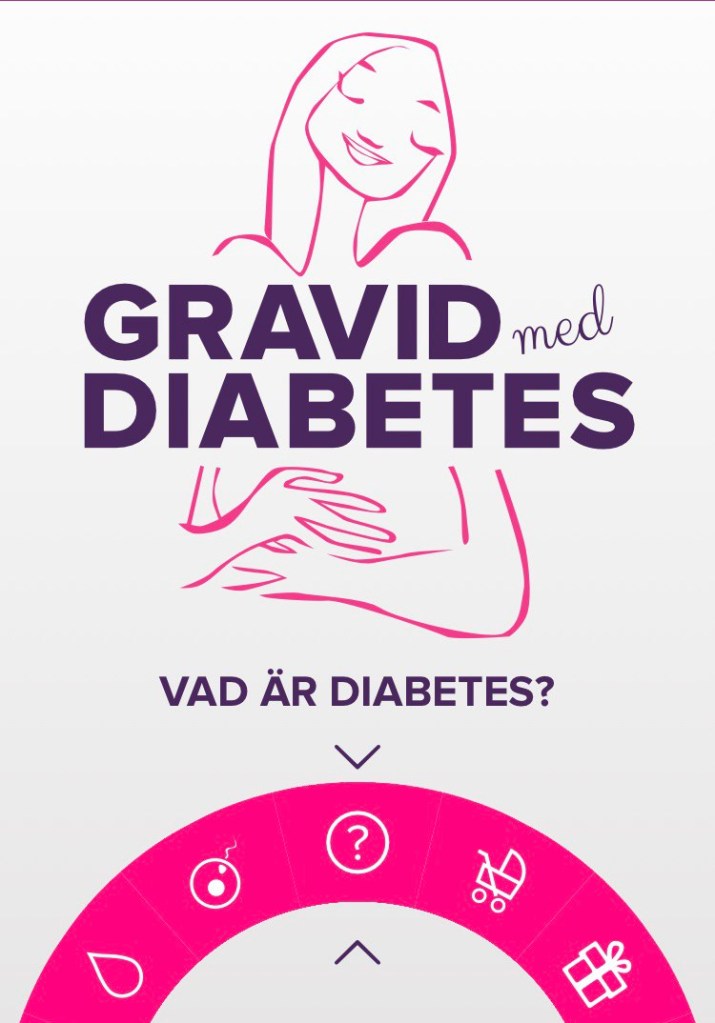Screen dimensions: 715x1023
Task: Tap the up chevron inside the wheel
Action: [x=357, y=952]
